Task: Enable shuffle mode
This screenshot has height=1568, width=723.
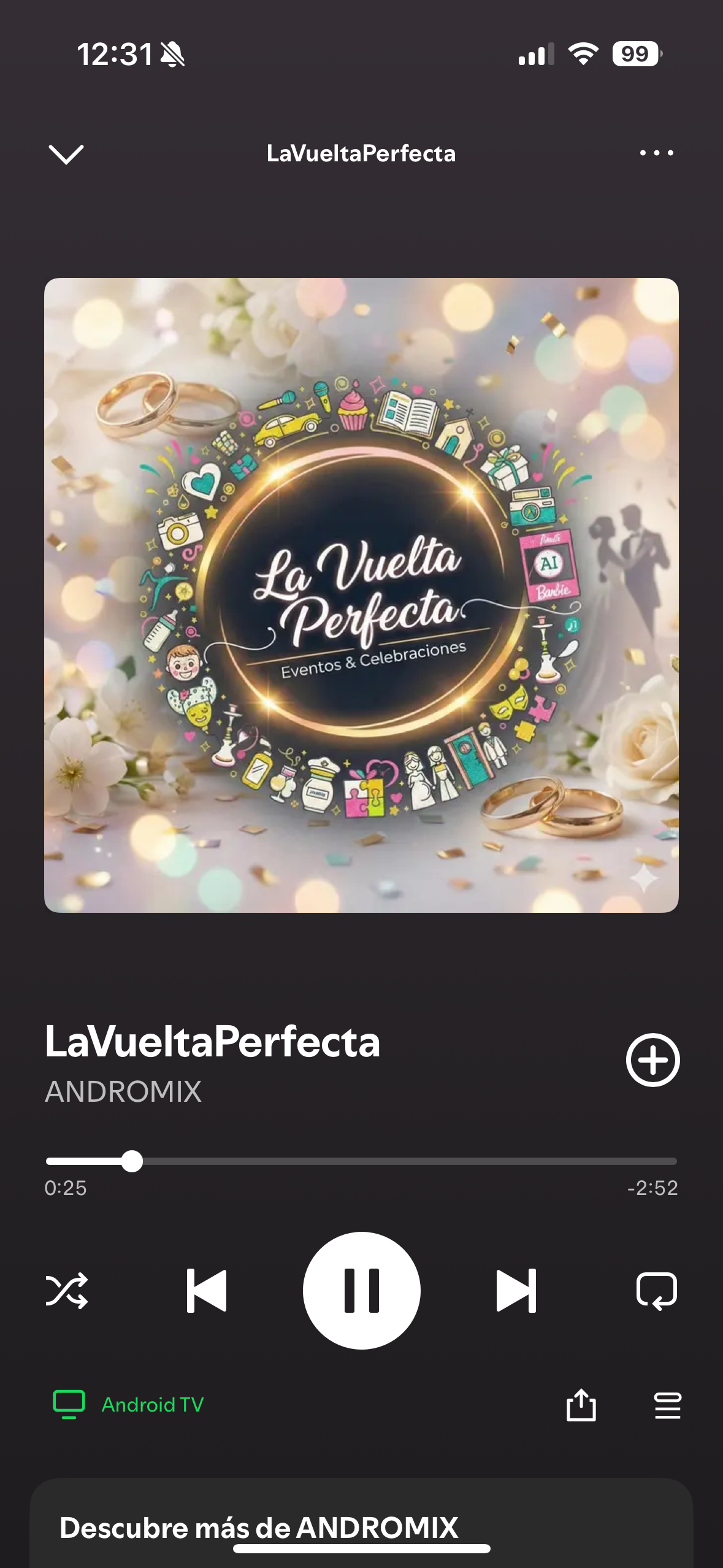Action: pyautogui.click(x=67, y=1291)
